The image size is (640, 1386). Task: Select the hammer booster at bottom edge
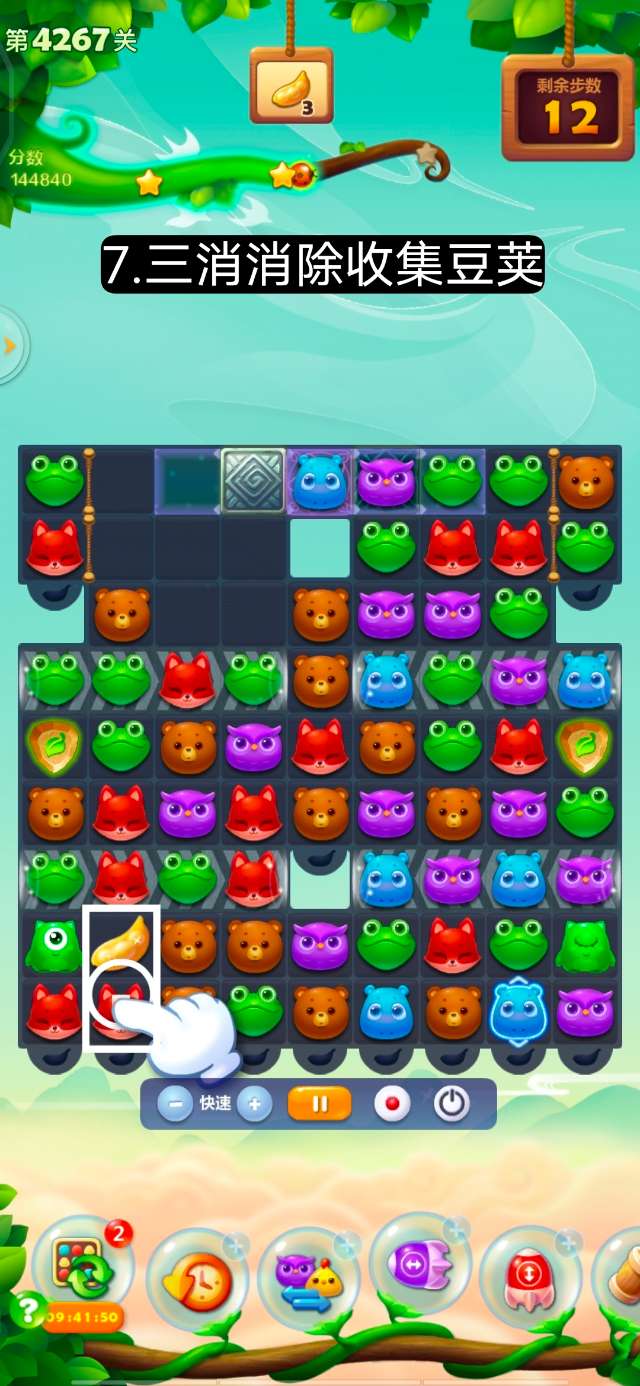[x=622, y=1275]
